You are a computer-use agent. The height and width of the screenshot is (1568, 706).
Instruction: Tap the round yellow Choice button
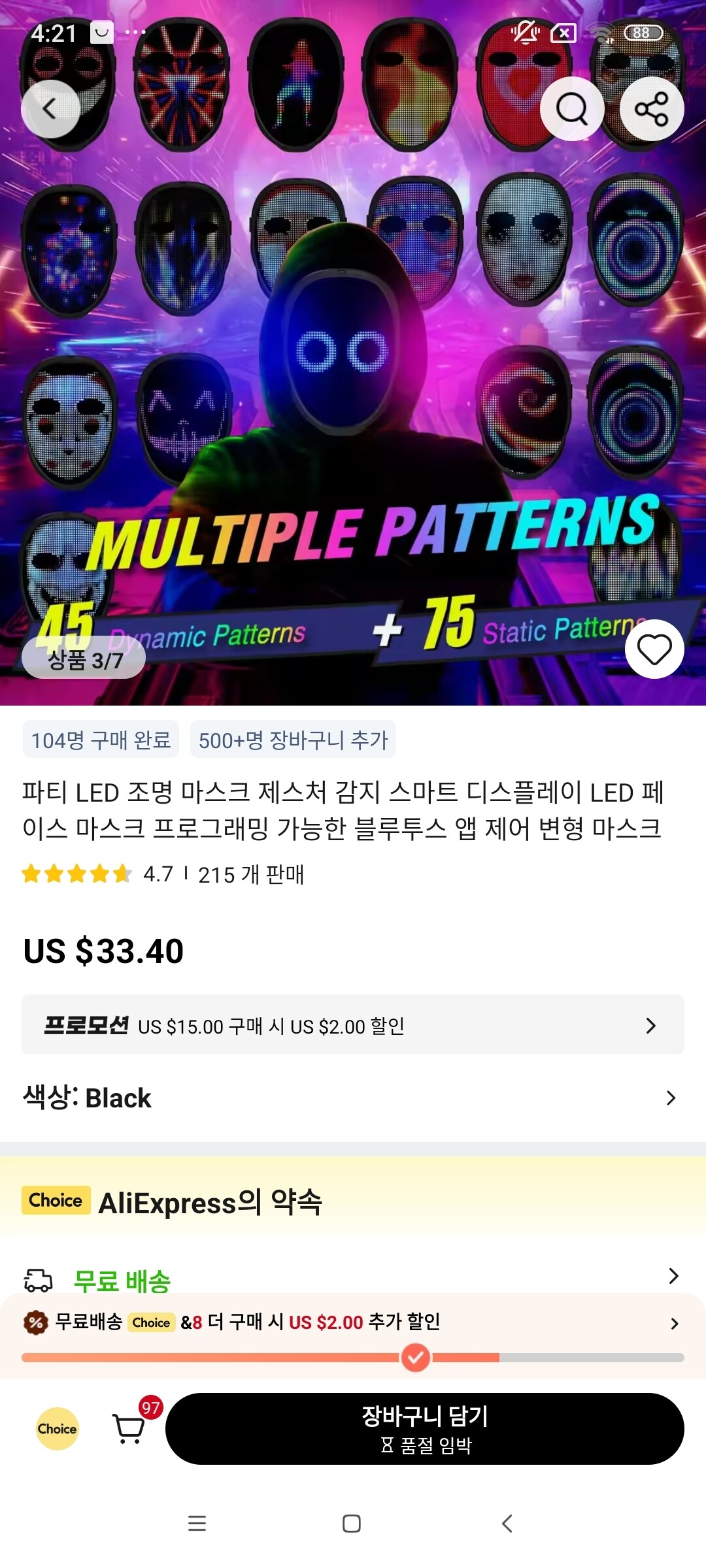pyautogui.click(x=58, y=1429)
